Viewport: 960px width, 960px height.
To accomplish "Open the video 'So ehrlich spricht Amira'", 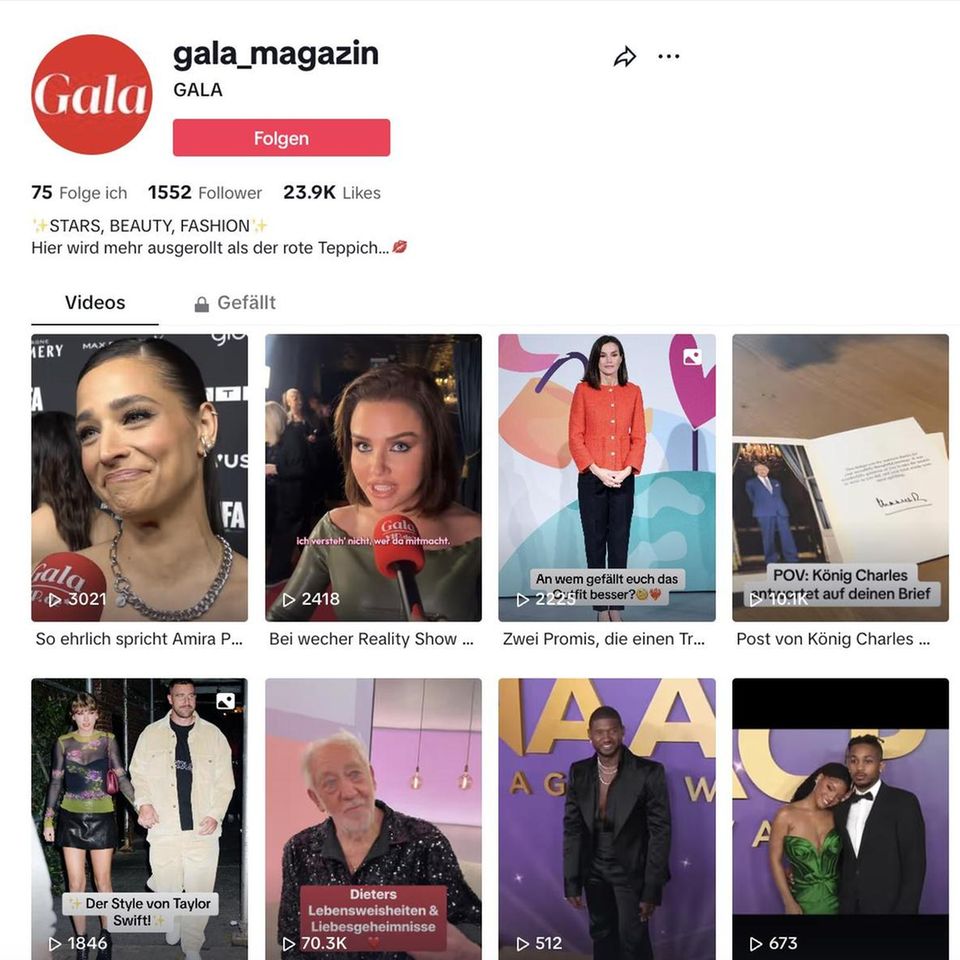I will [139, 478].
